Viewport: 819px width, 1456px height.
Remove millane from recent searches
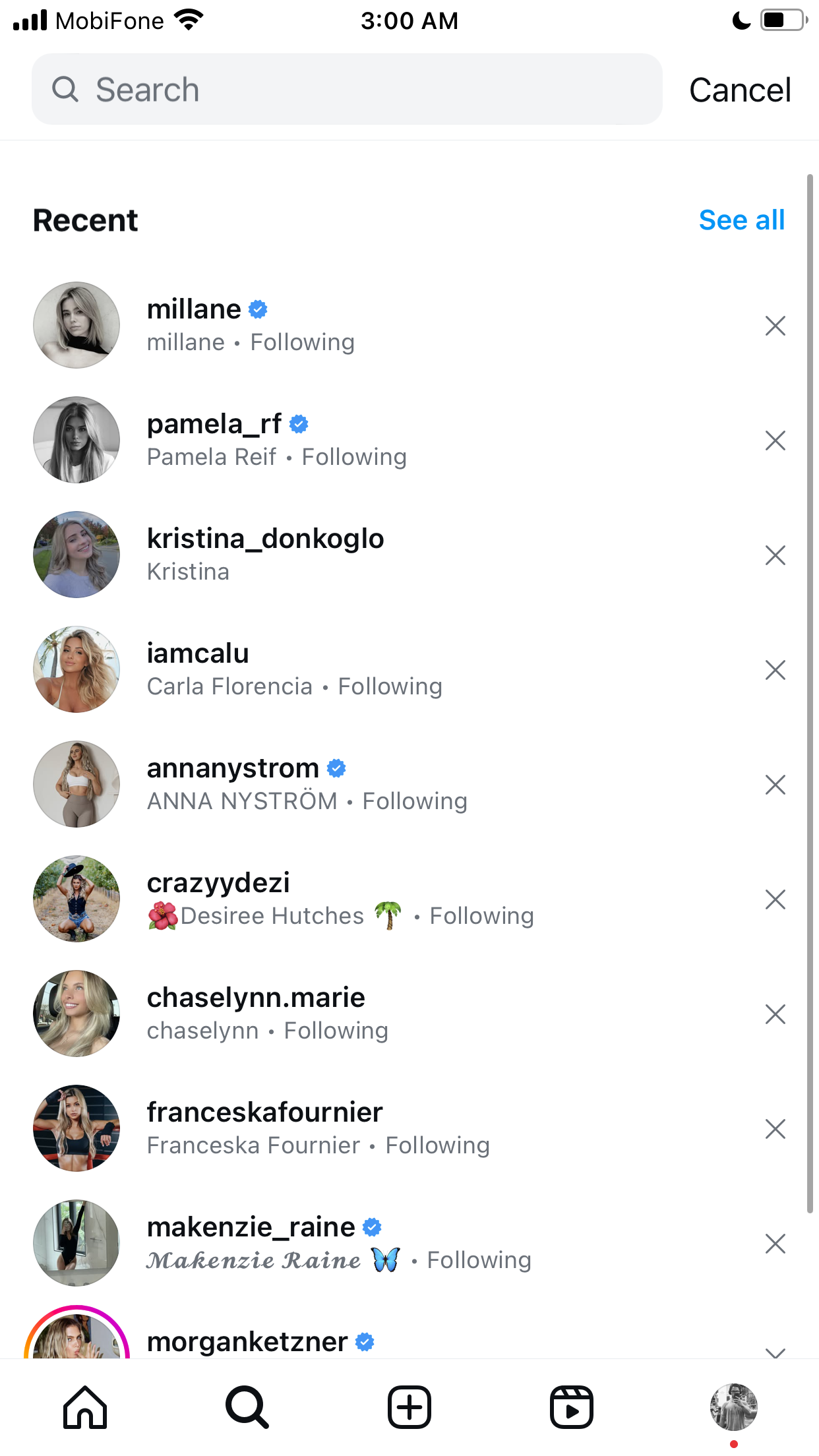tap(775, 325)
